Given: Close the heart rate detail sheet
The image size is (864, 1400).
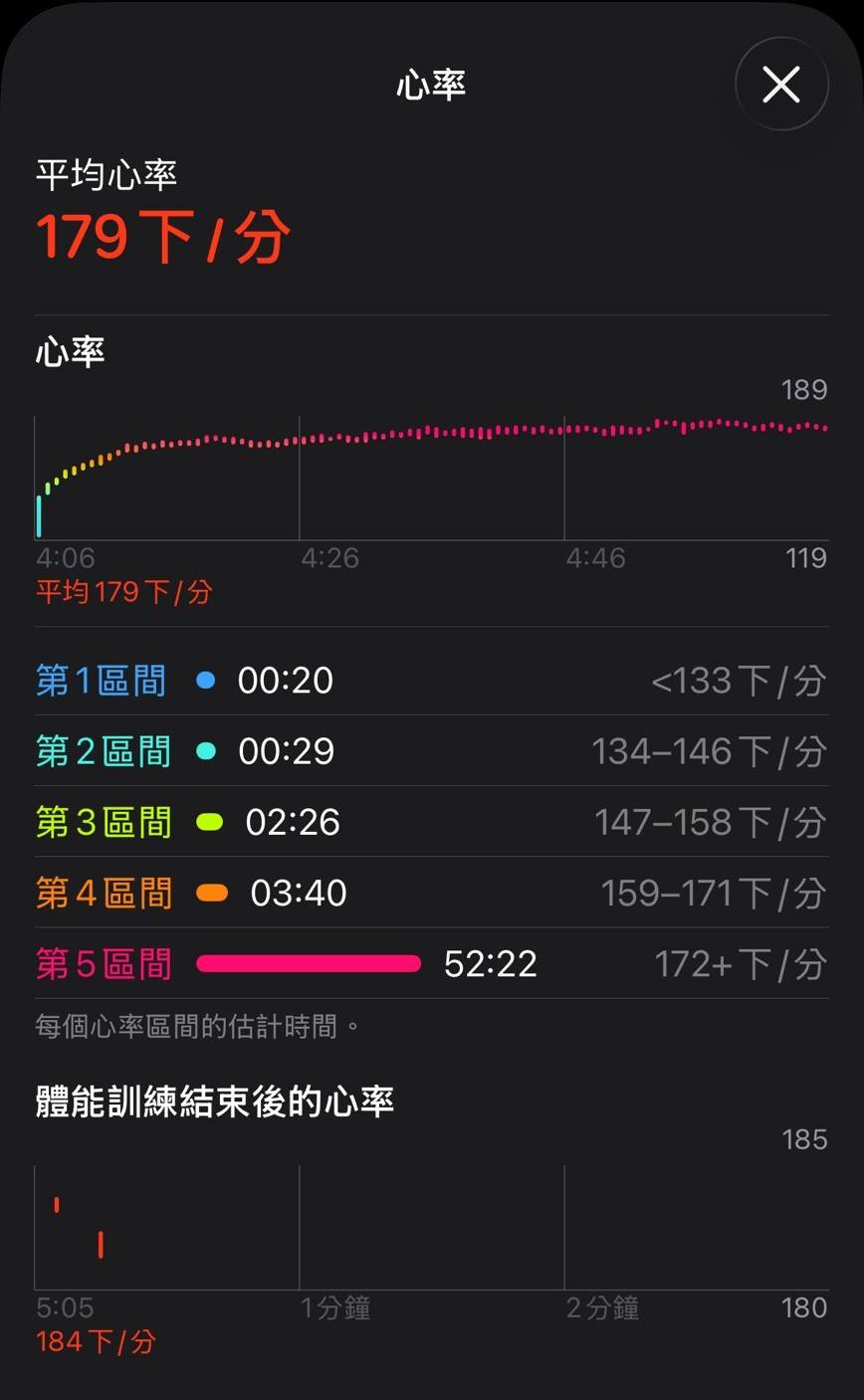Looking at the screenshot, I should (781, 85).
